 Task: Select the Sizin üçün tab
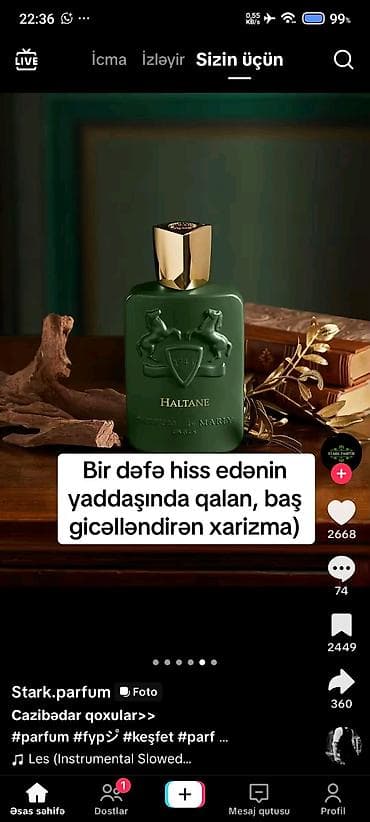point(240,60)
